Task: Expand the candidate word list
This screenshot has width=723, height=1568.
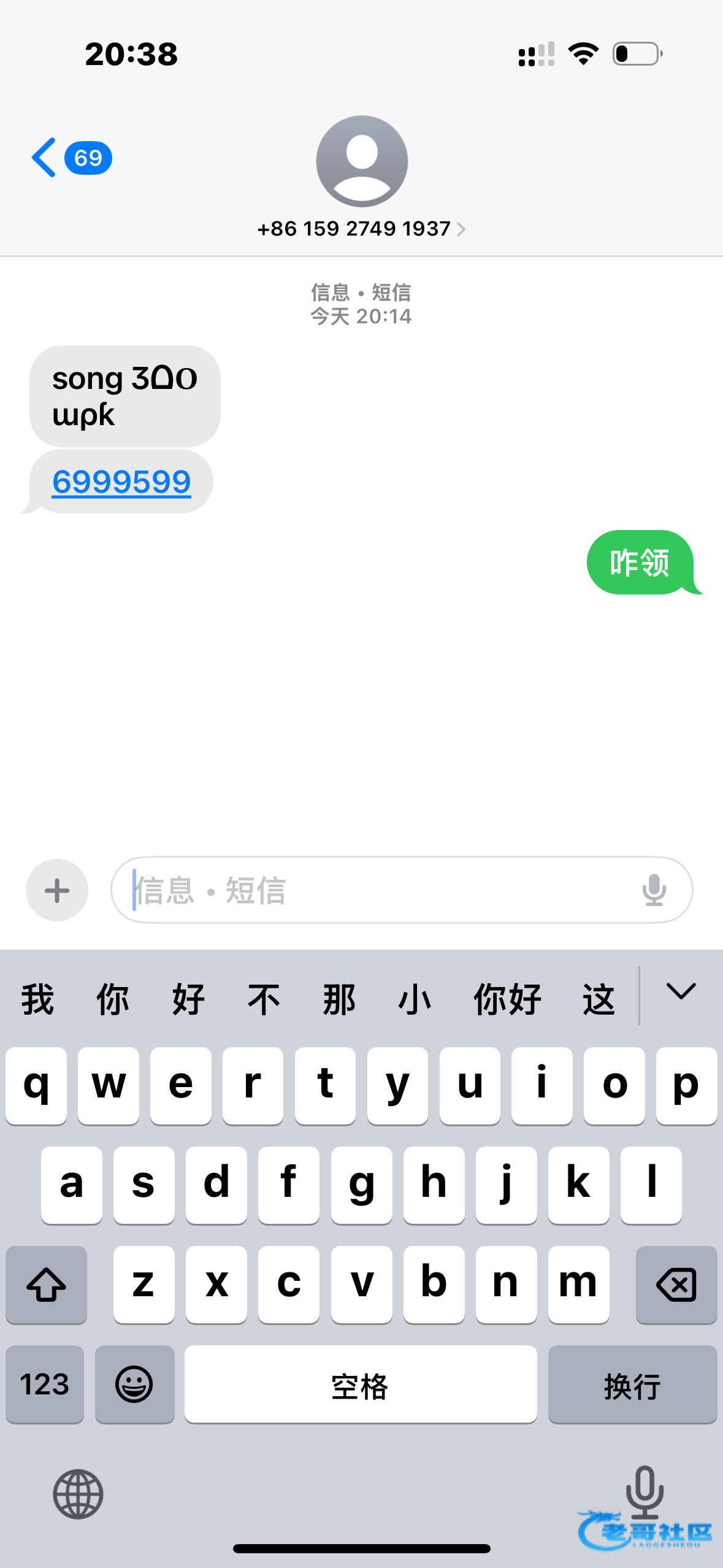Action: point(681,992)
